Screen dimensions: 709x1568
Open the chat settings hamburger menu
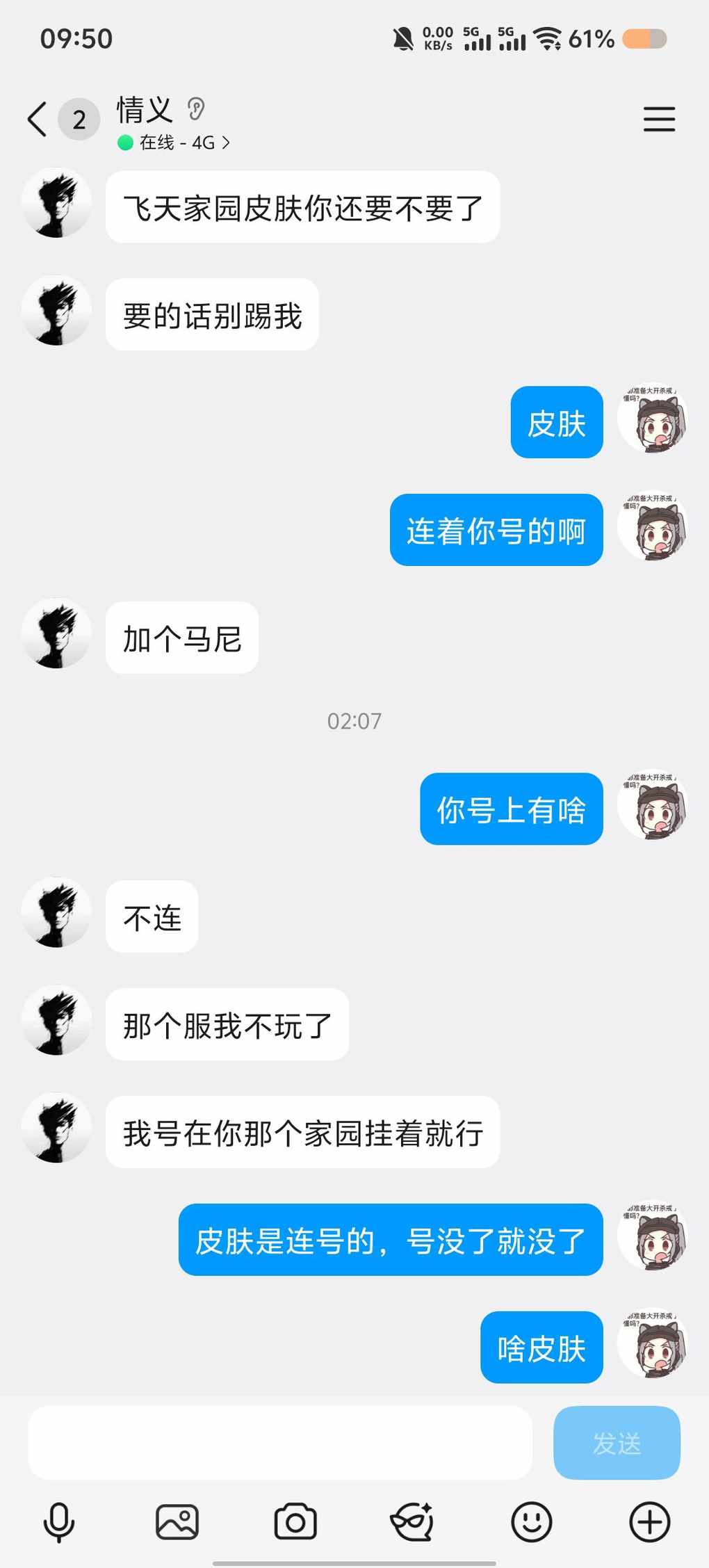tap(659, 120)
